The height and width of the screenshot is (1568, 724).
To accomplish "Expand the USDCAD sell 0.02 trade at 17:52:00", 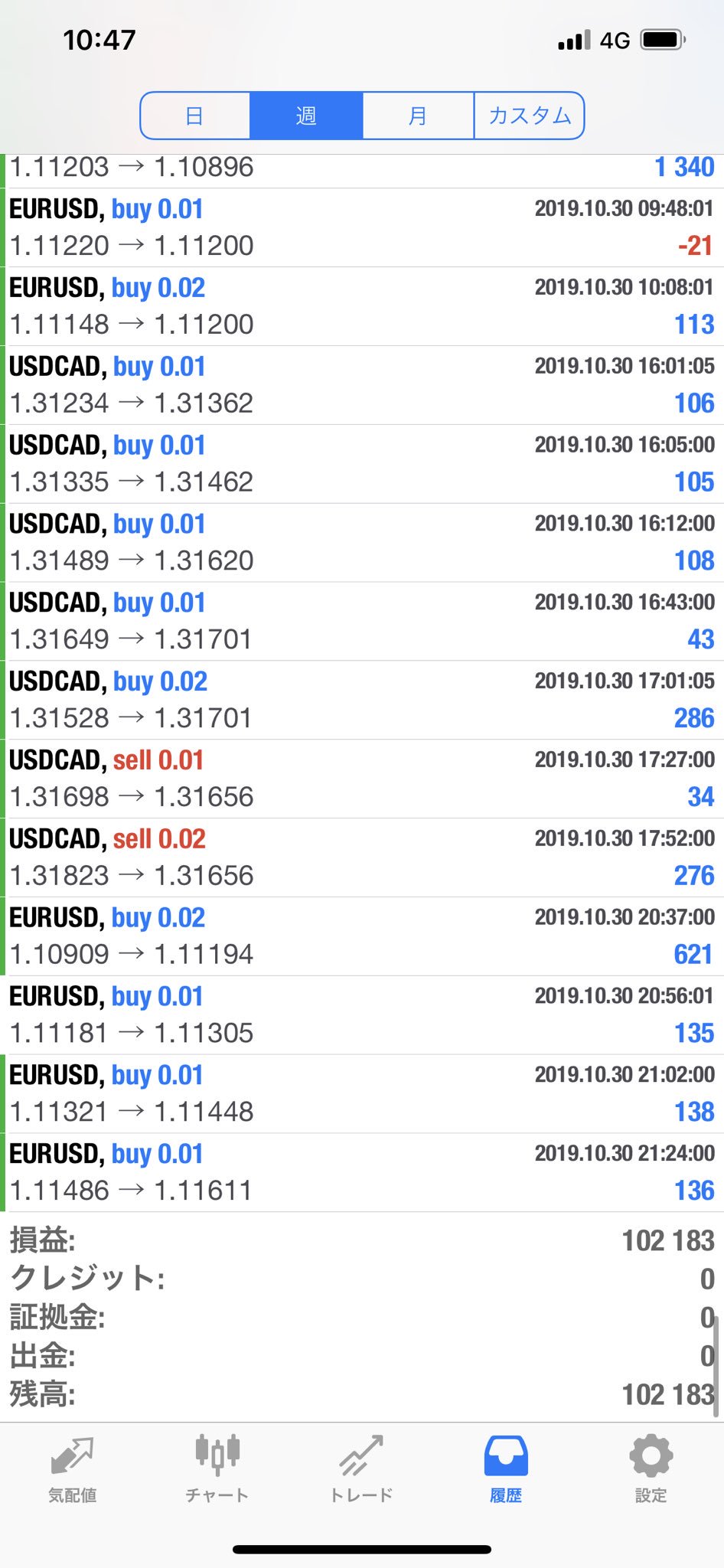I will click(362, 857).
